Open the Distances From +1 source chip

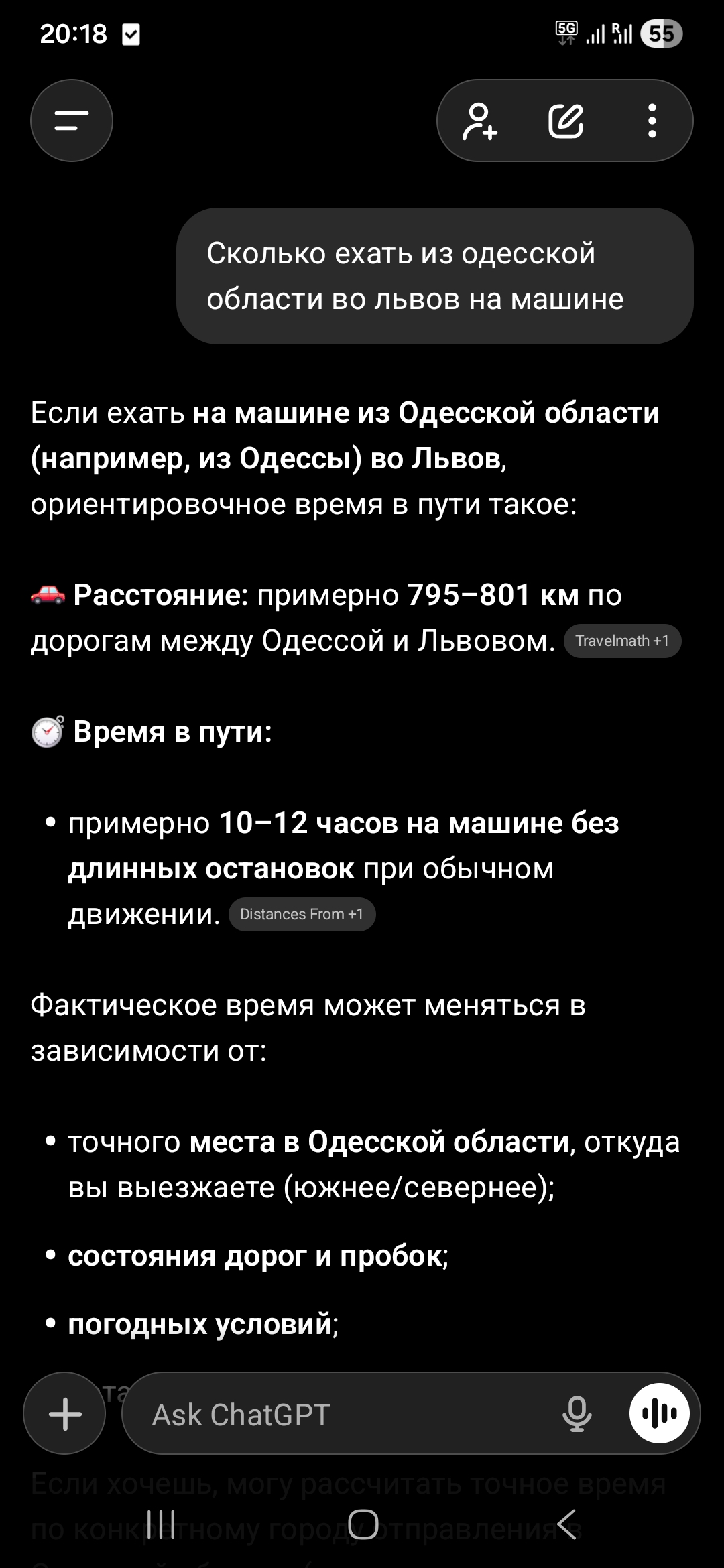[x=302, y=915]
